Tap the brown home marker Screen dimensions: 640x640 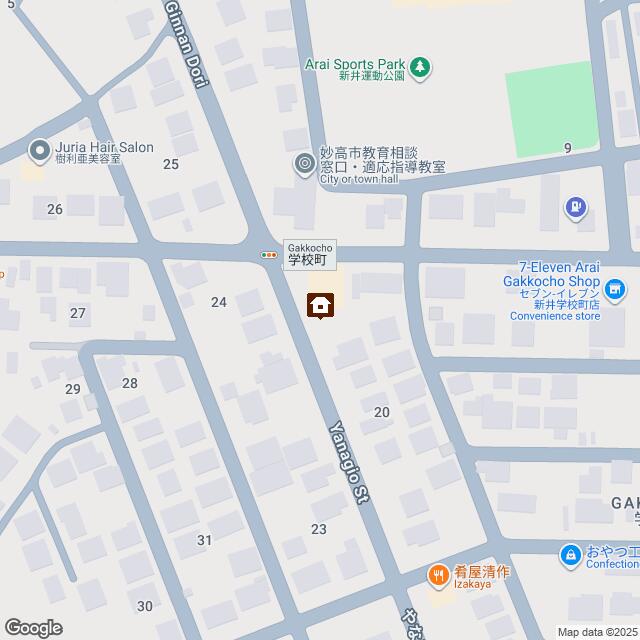pyautogui.click(x=320, y=306)
